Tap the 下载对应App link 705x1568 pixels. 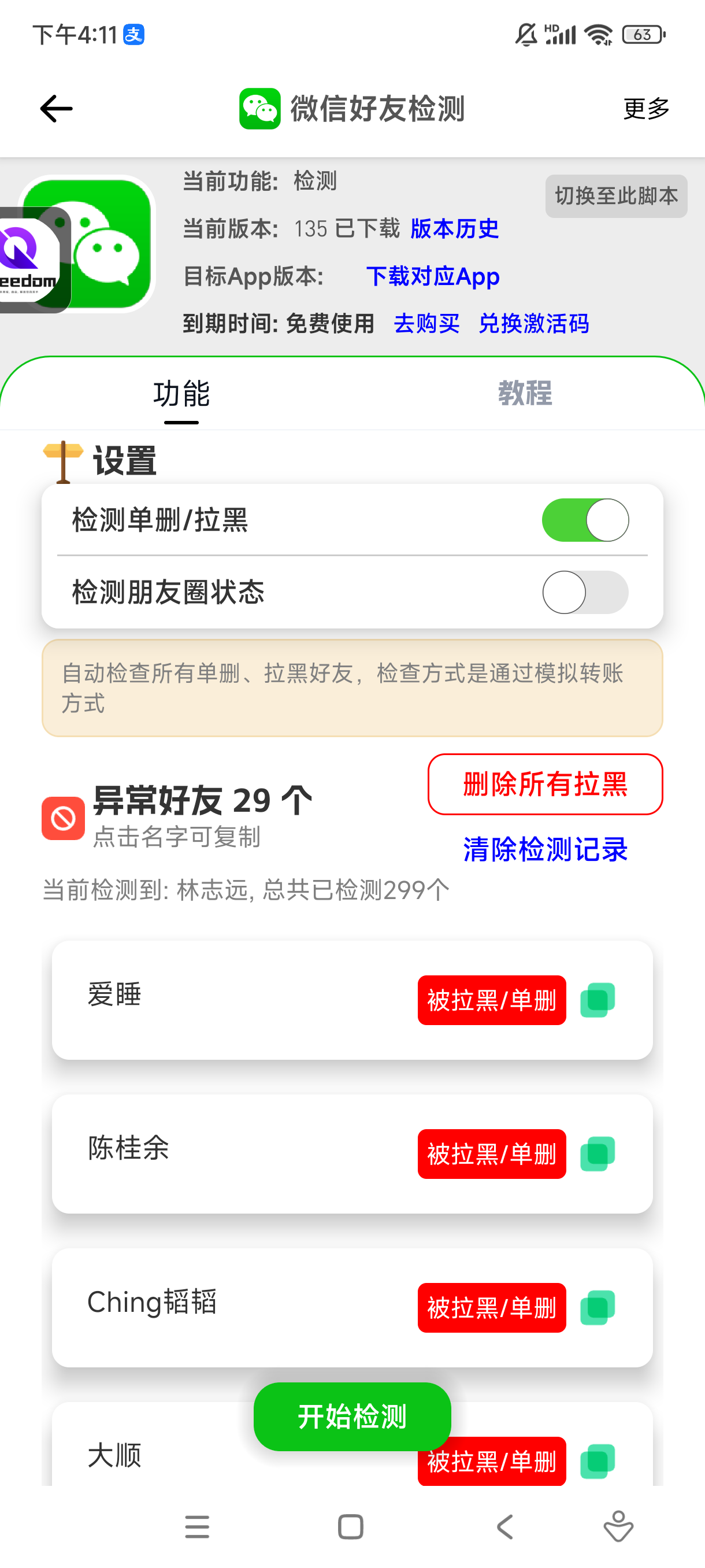[x=432, y=276]
